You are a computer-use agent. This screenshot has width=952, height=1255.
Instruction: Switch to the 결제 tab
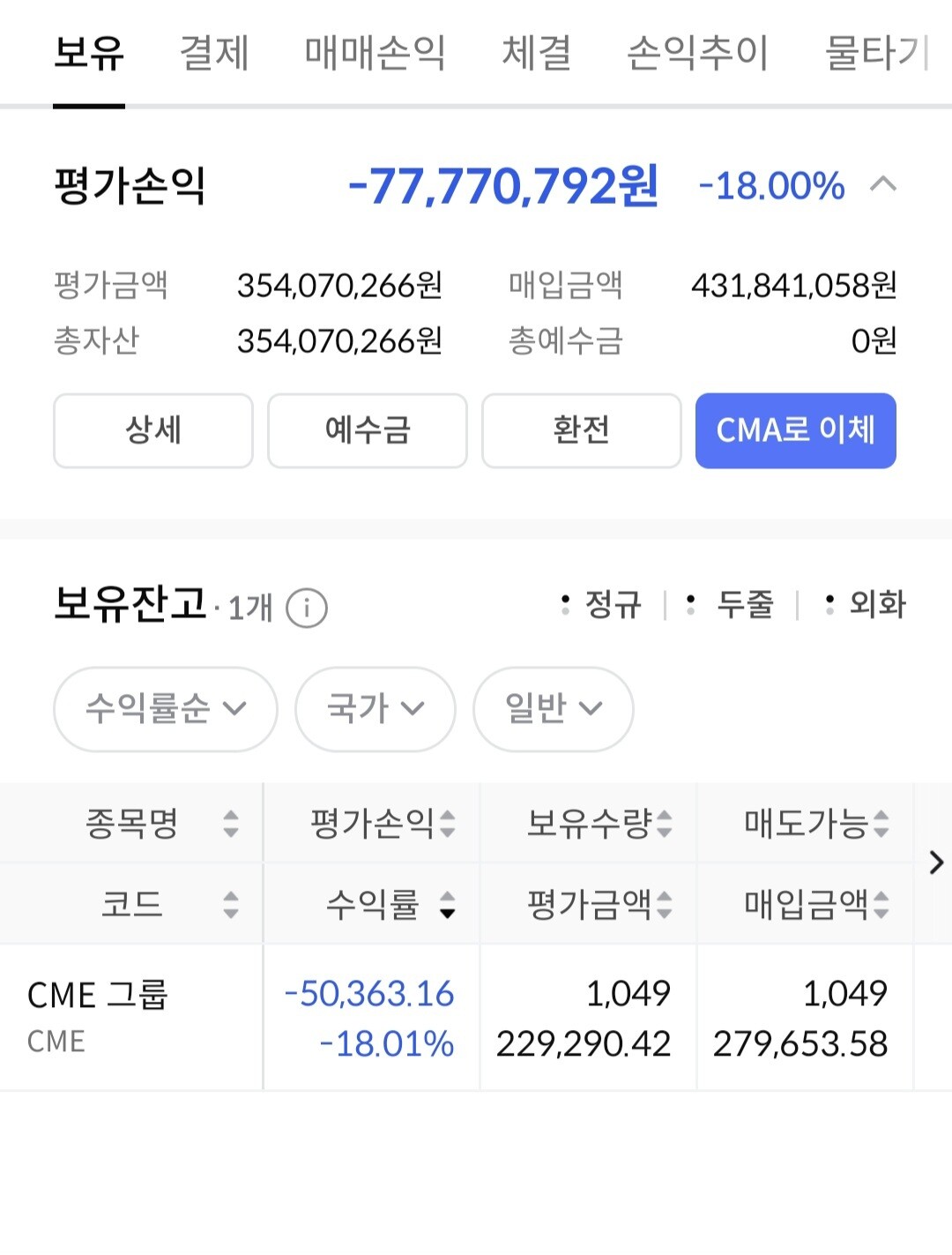[x=214, y=53]
